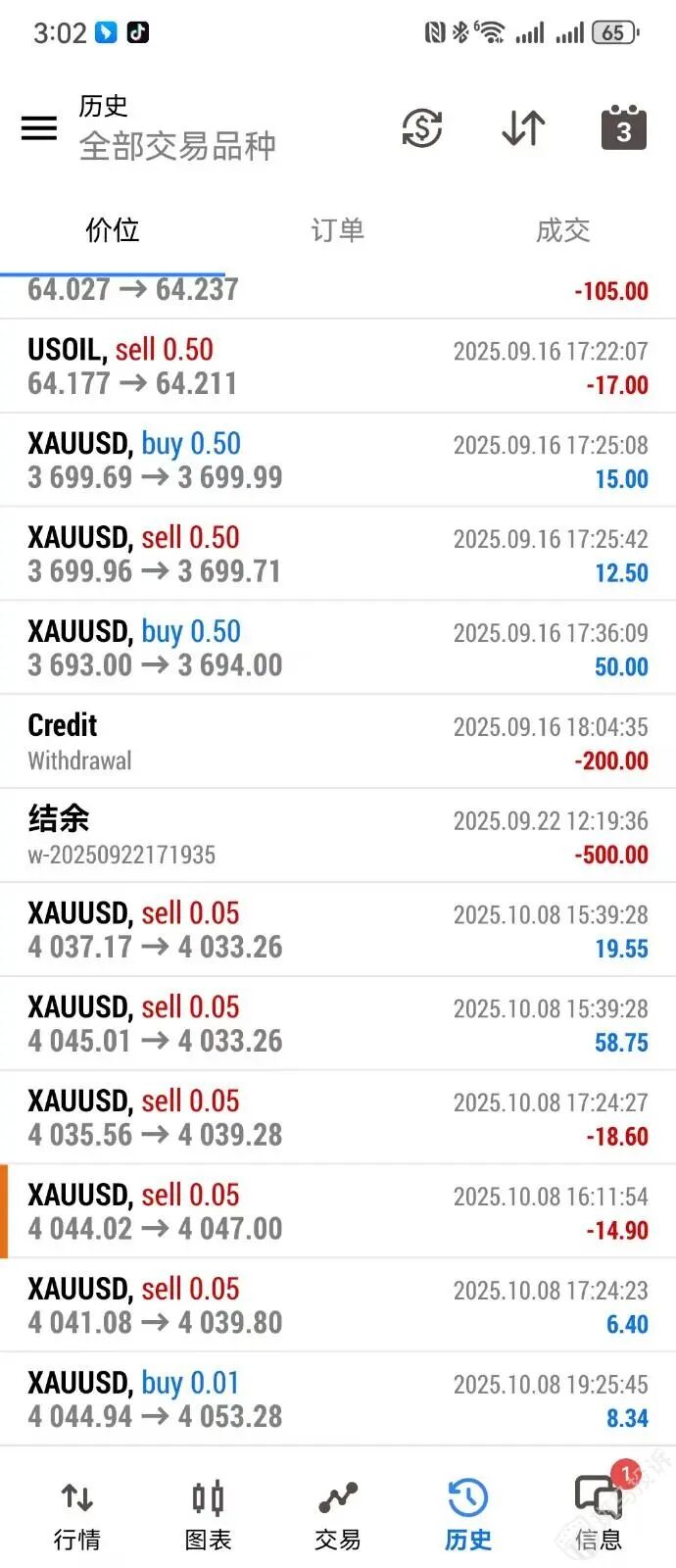Switch to the 订单 tab

(x=338, y=230)
